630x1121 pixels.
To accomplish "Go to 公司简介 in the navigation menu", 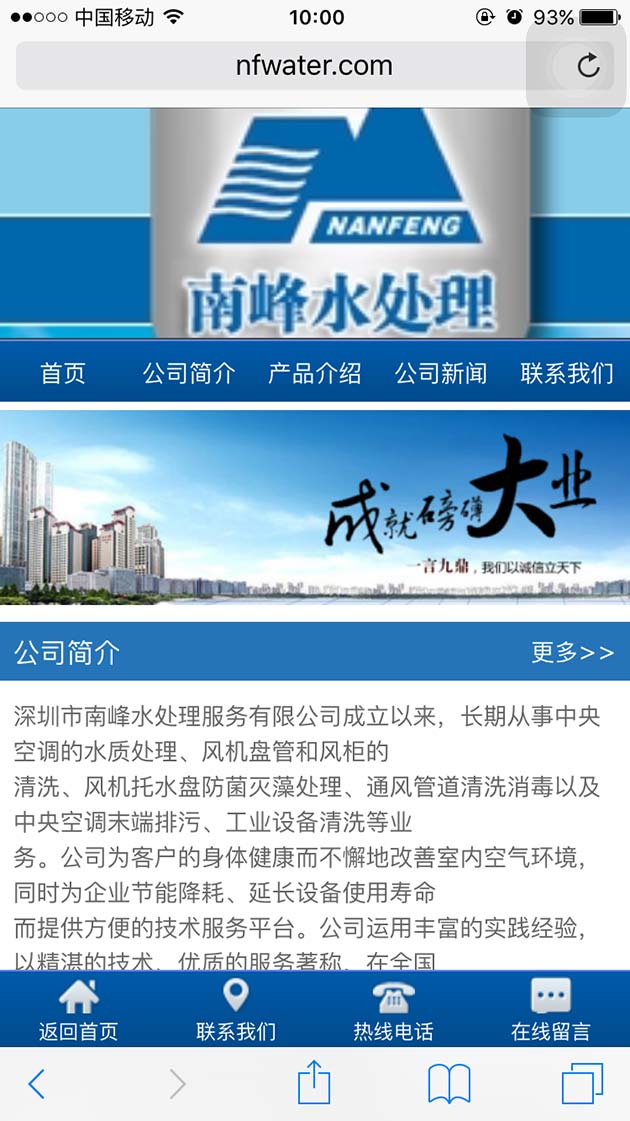I will point(189,373).
